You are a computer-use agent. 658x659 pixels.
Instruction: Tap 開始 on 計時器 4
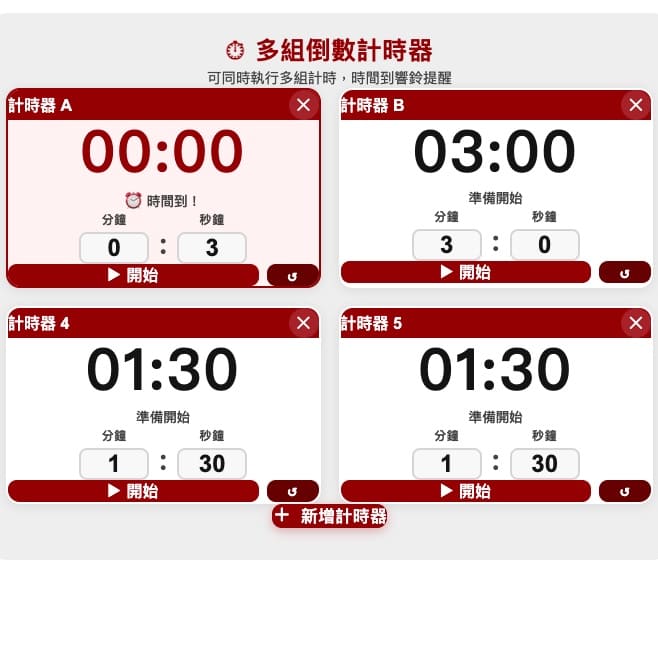(x=133, y=491)
